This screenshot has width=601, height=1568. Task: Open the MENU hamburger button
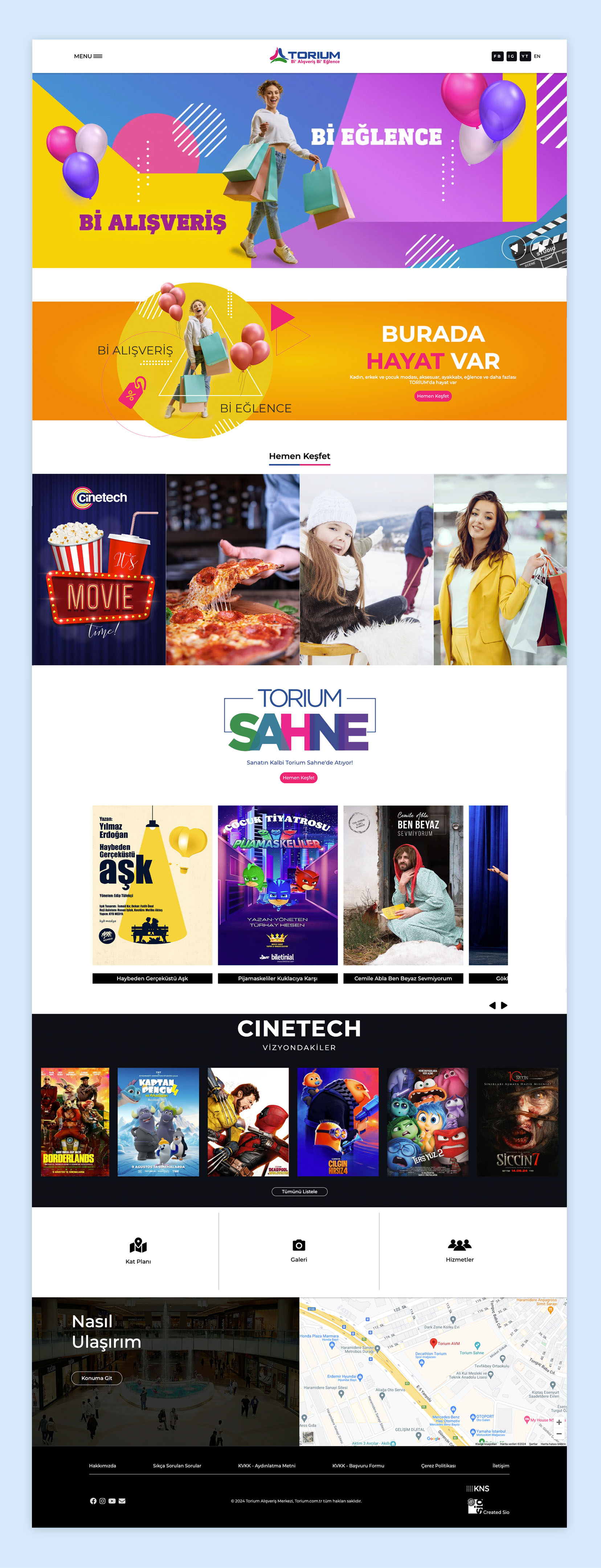88,56
